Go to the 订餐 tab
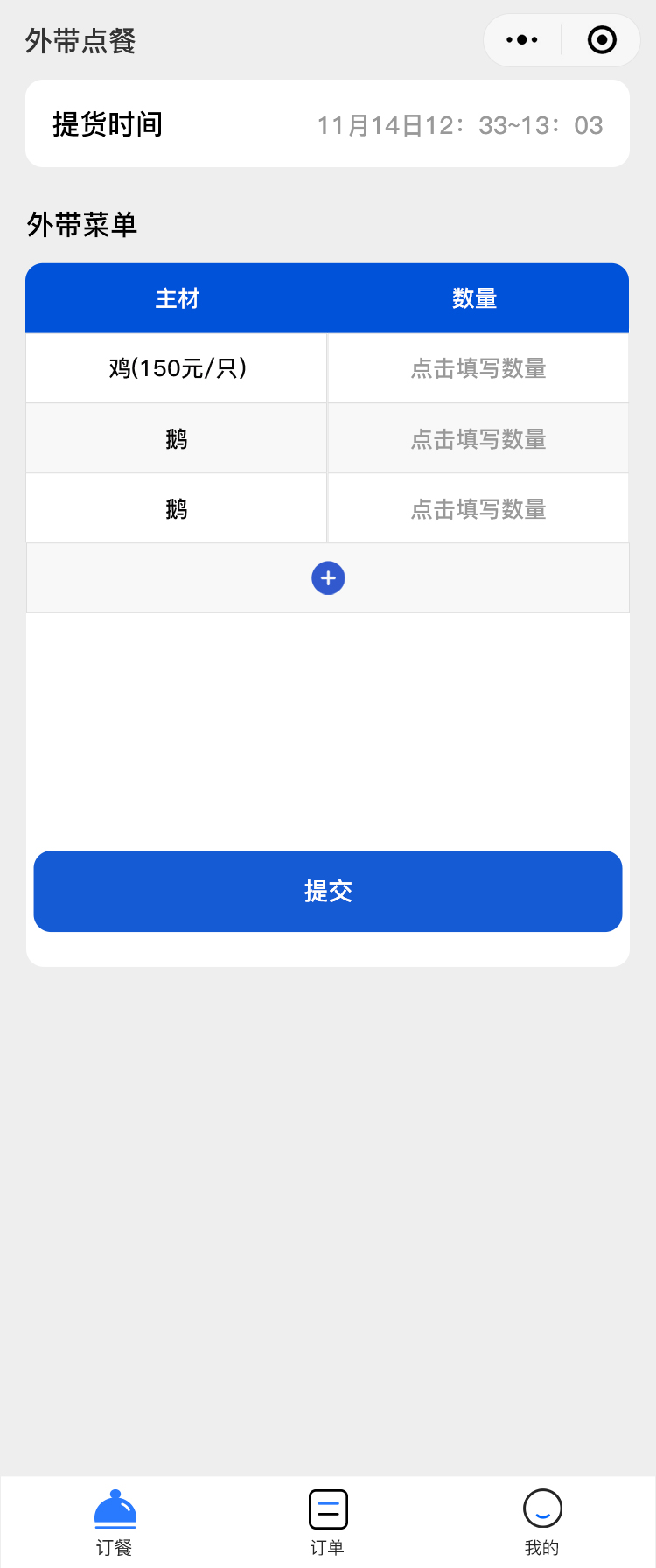 pyautogui.click(x=115, y=1522)
